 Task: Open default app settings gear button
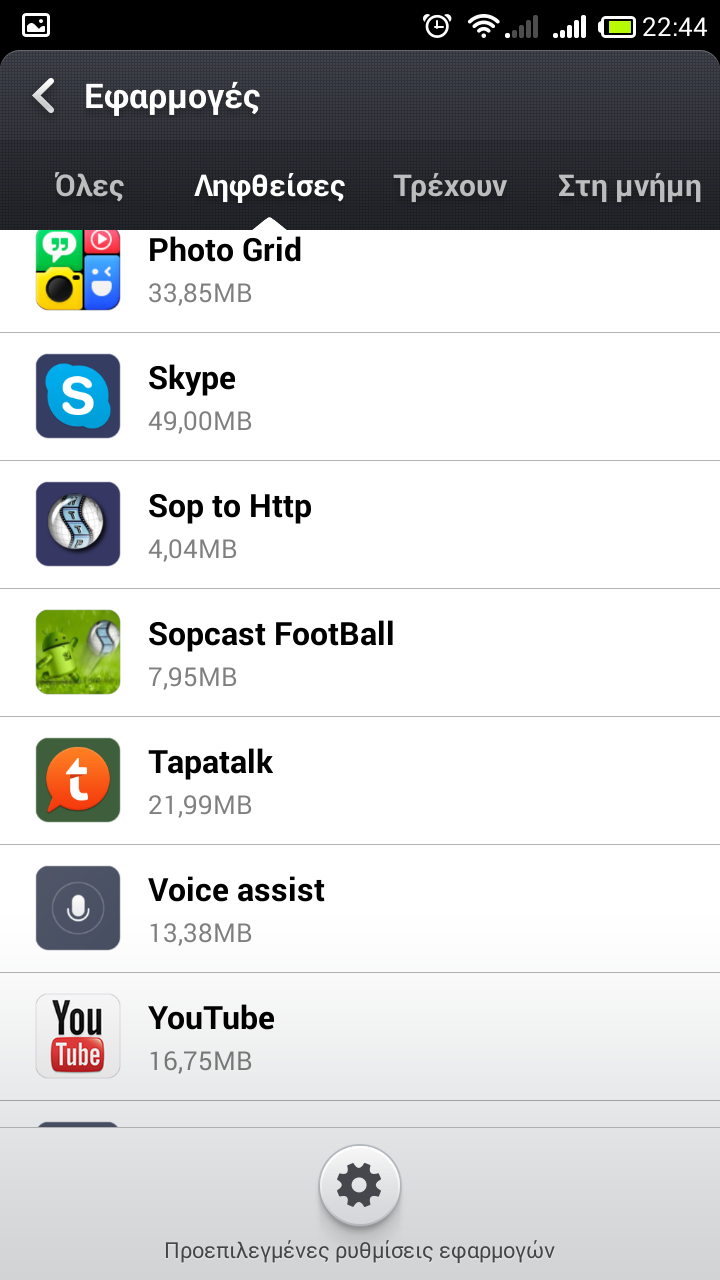360,1186
